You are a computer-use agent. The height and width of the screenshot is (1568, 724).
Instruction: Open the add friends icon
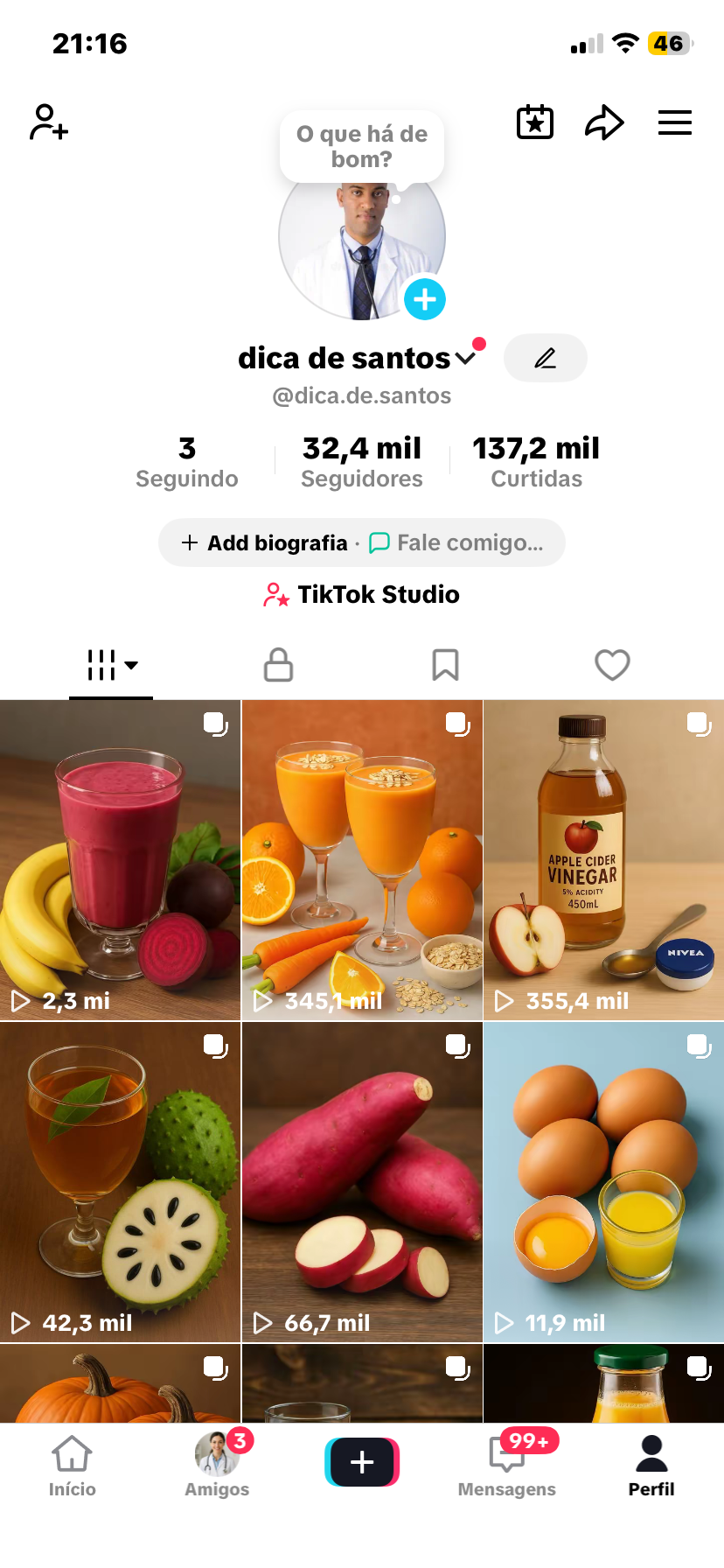[49, 122]
